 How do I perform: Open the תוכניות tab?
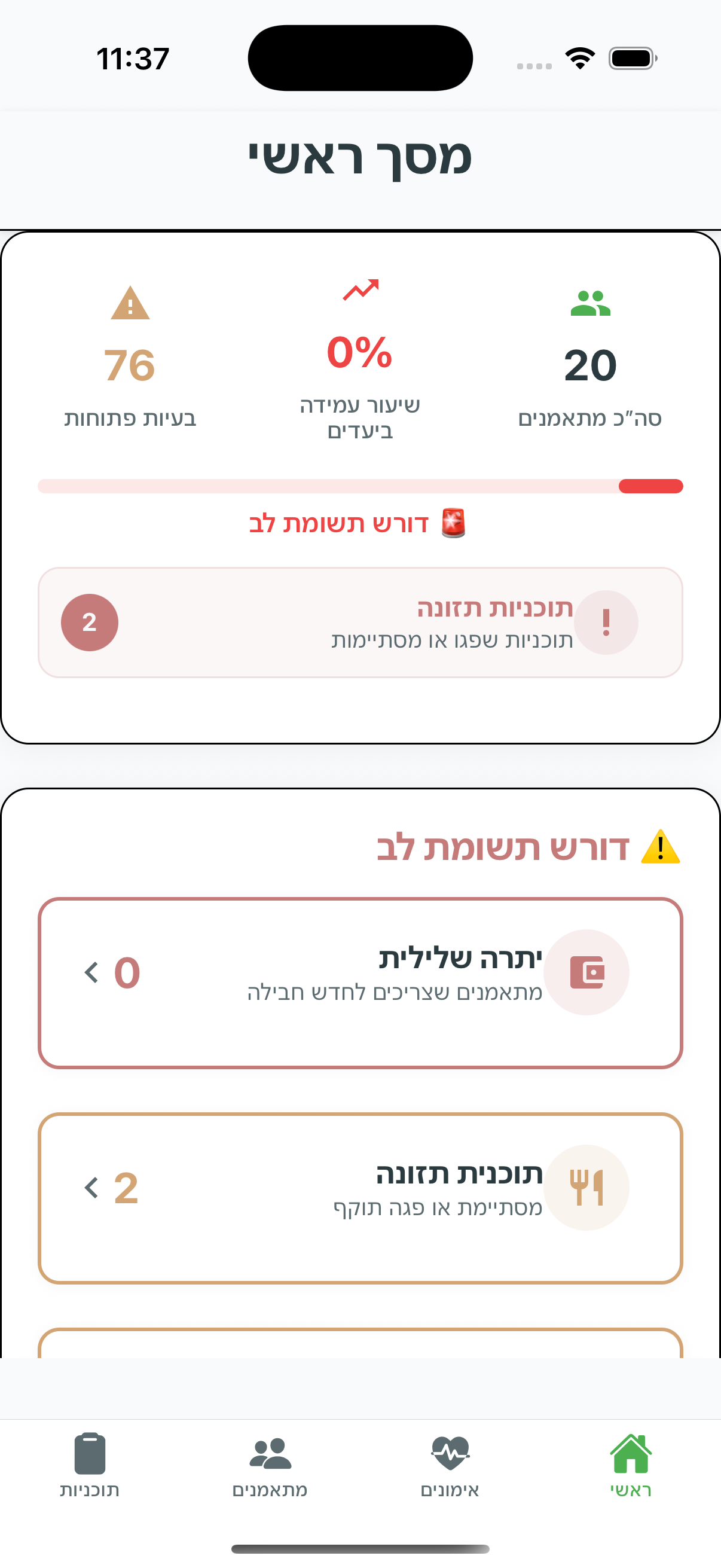(x=90, y=1466)
